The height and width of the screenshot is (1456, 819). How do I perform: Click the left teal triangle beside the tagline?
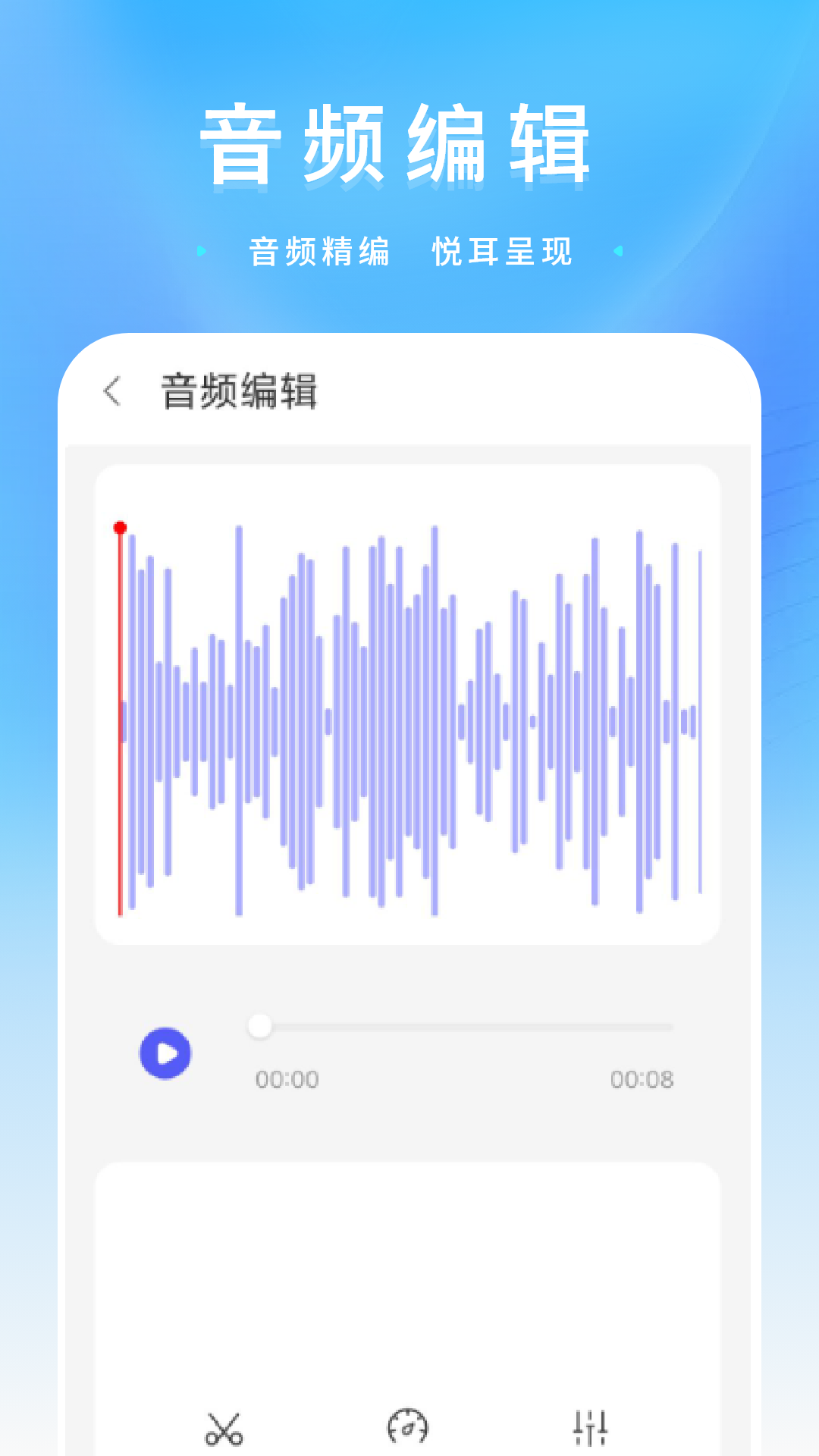pyautogui.click(x=200, y=251)
